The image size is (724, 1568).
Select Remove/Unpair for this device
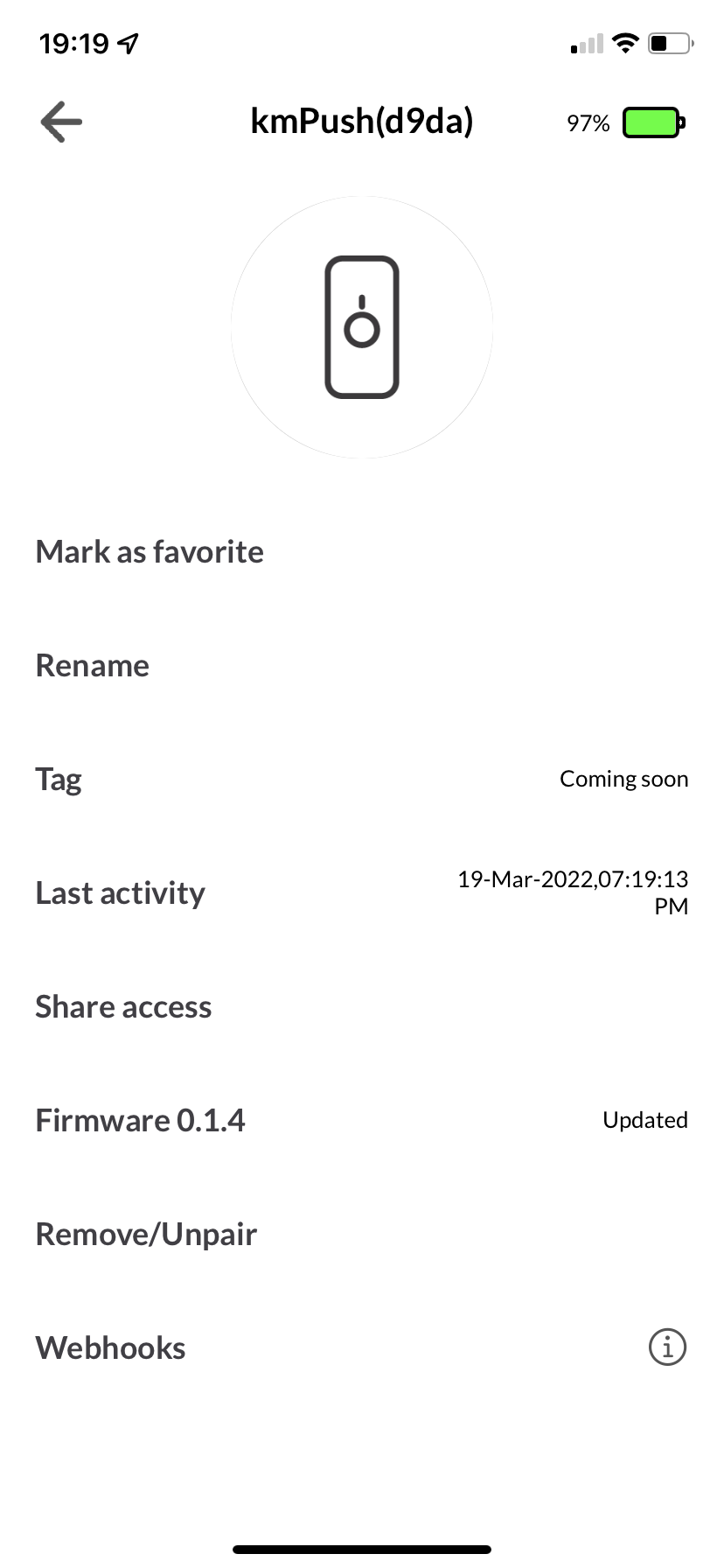tap(362, 1235)
